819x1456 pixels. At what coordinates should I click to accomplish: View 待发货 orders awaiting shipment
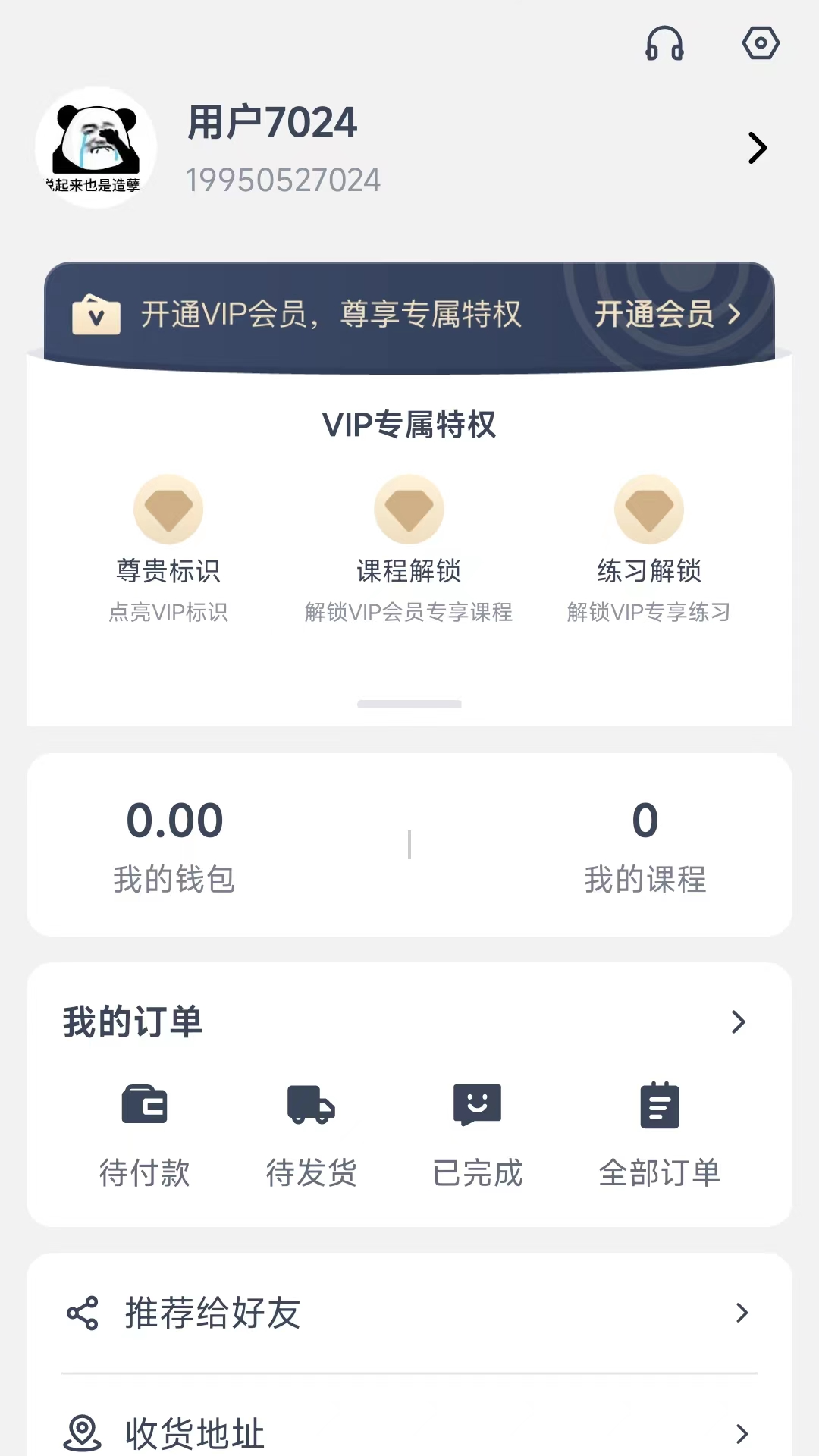[311, 1134]
